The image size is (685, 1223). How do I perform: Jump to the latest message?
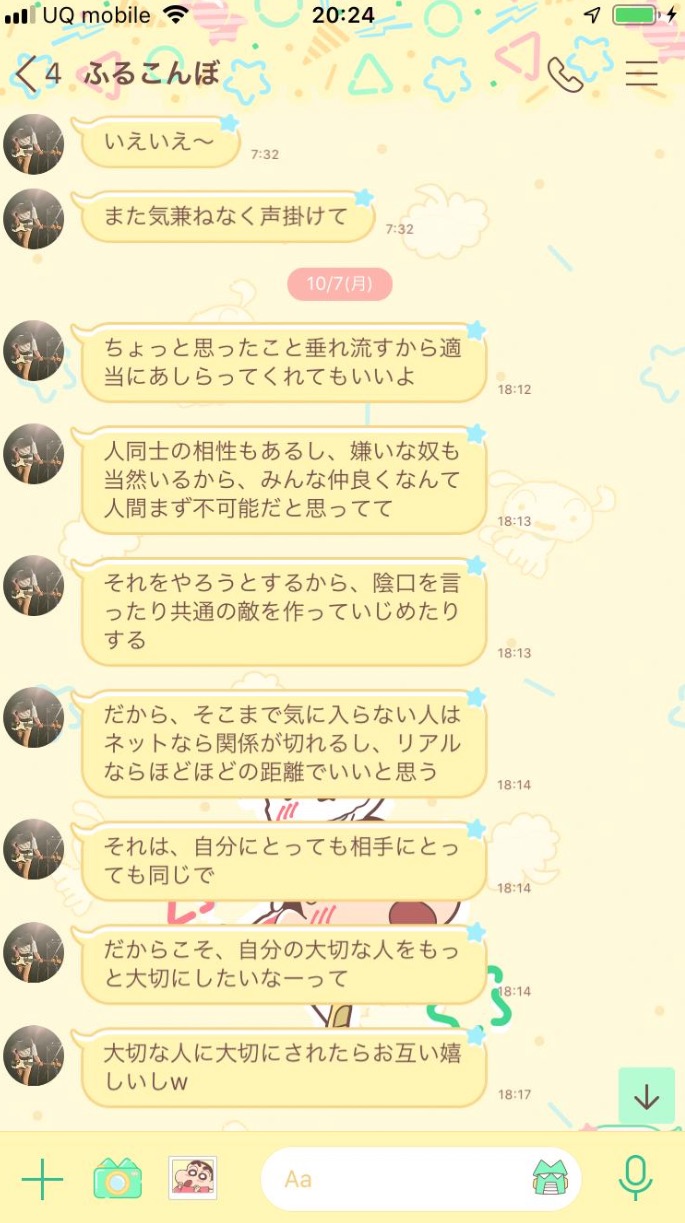(x=646, y=1096)
